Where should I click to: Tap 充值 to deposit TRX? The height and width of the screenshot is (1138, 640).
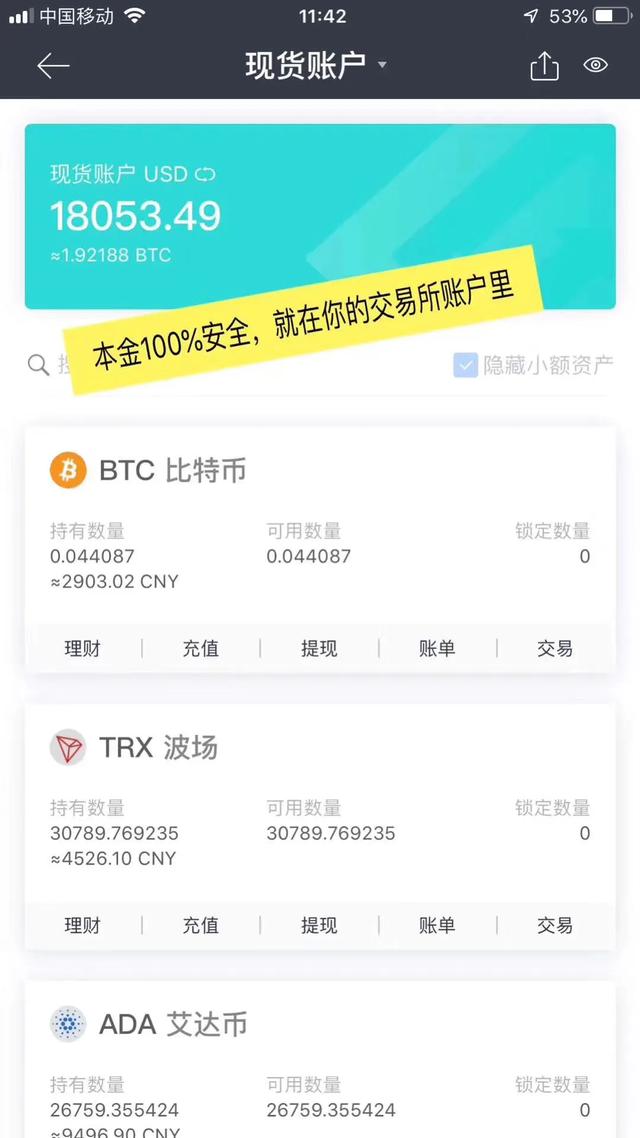click(200, 925)
